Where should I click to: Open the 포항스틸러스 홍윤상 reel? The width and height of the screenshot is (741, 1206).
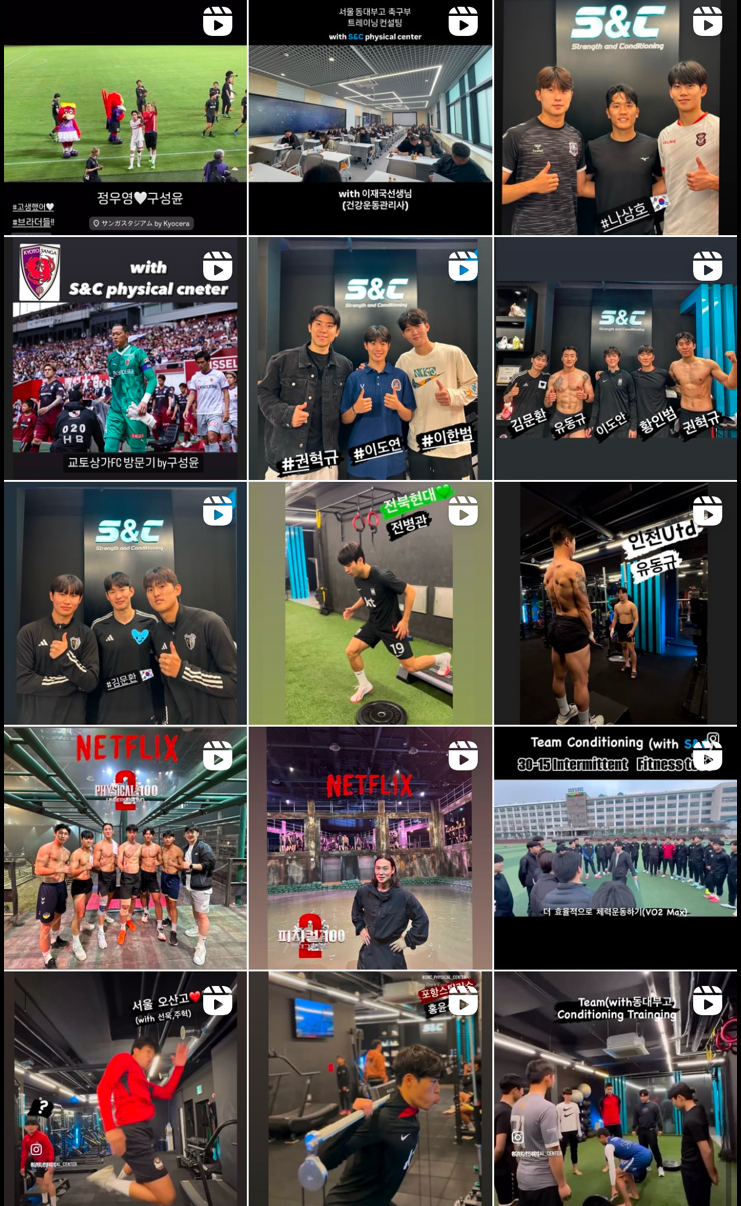tap(370, 1090)
